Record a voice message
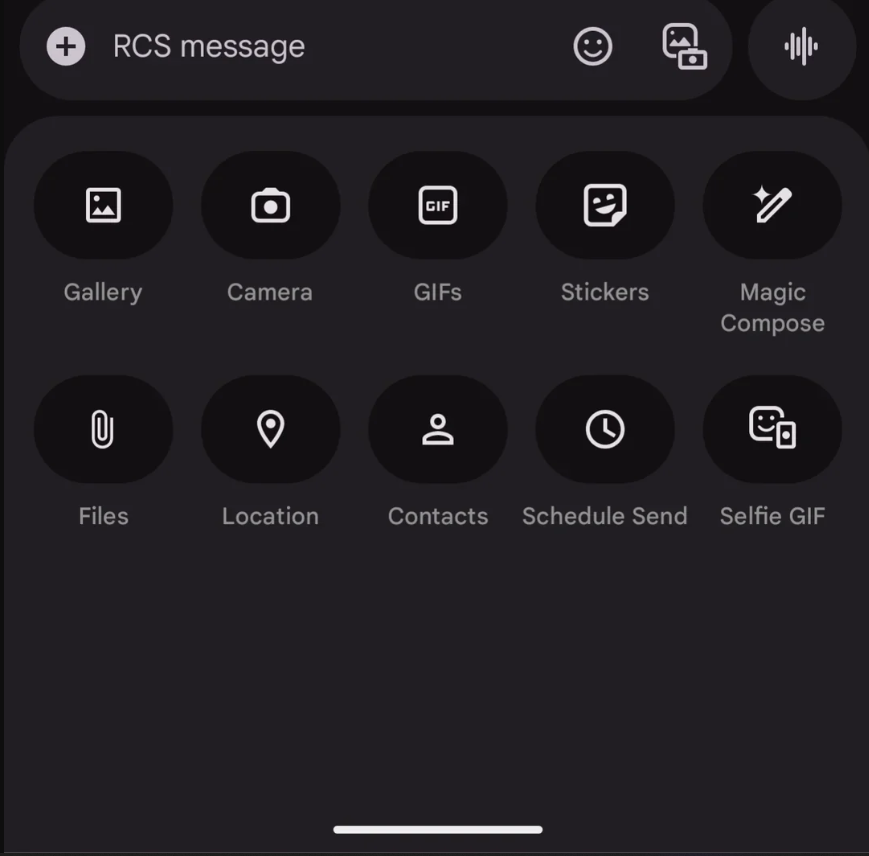 pos(801,46)
